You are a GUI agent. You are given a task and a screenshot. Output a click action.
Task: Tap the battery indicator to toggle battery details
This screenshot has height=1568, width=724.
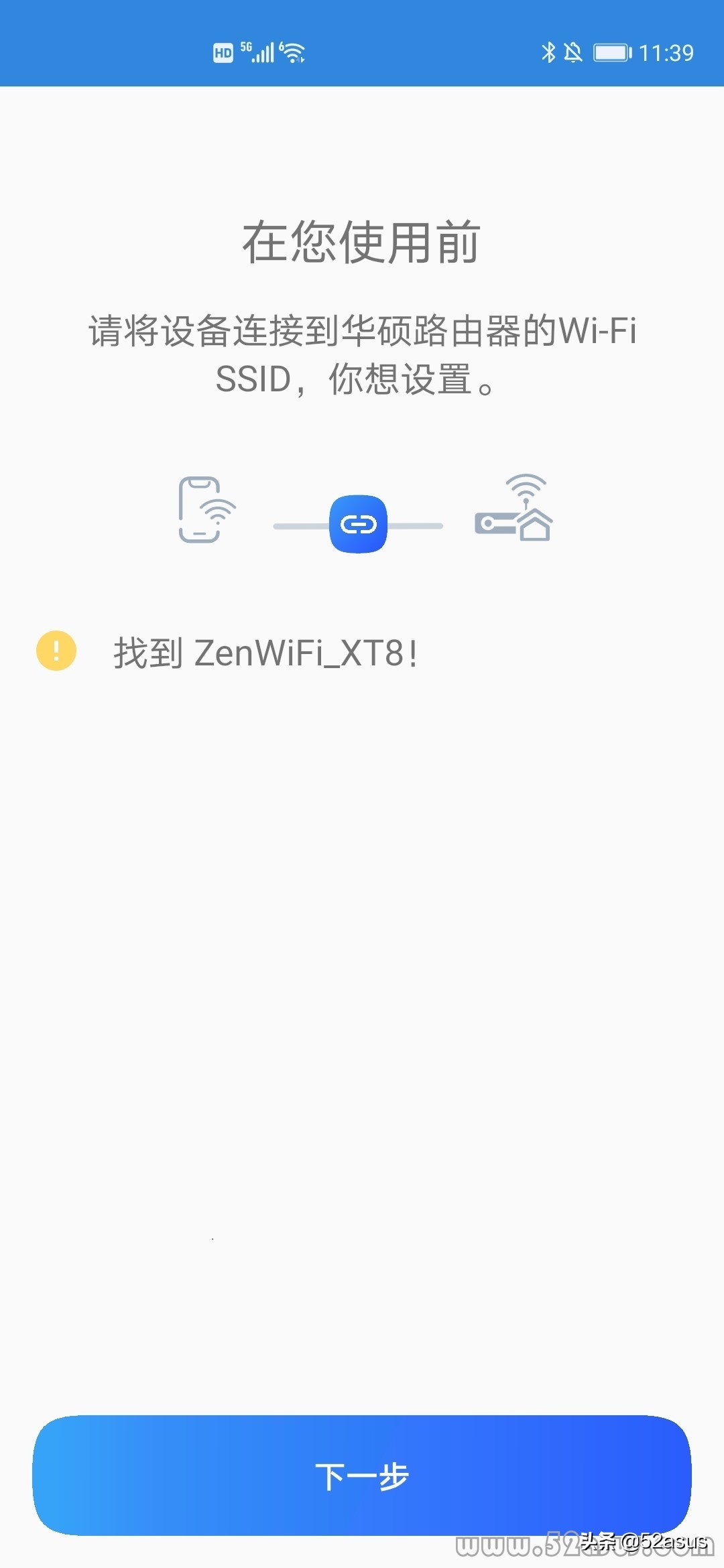tap(612, 52)
